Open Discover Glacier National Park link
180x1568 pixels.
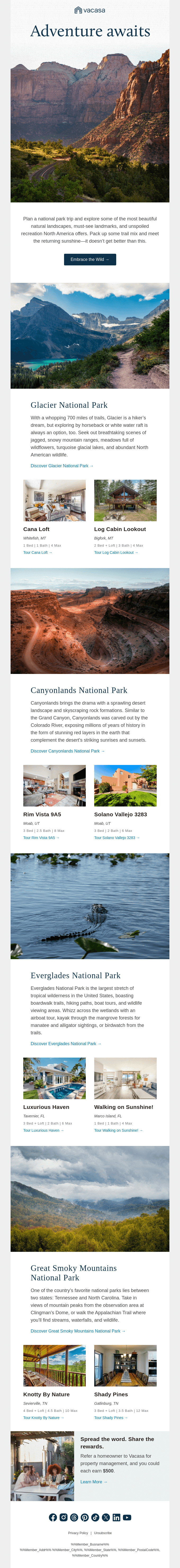point(62,466)
